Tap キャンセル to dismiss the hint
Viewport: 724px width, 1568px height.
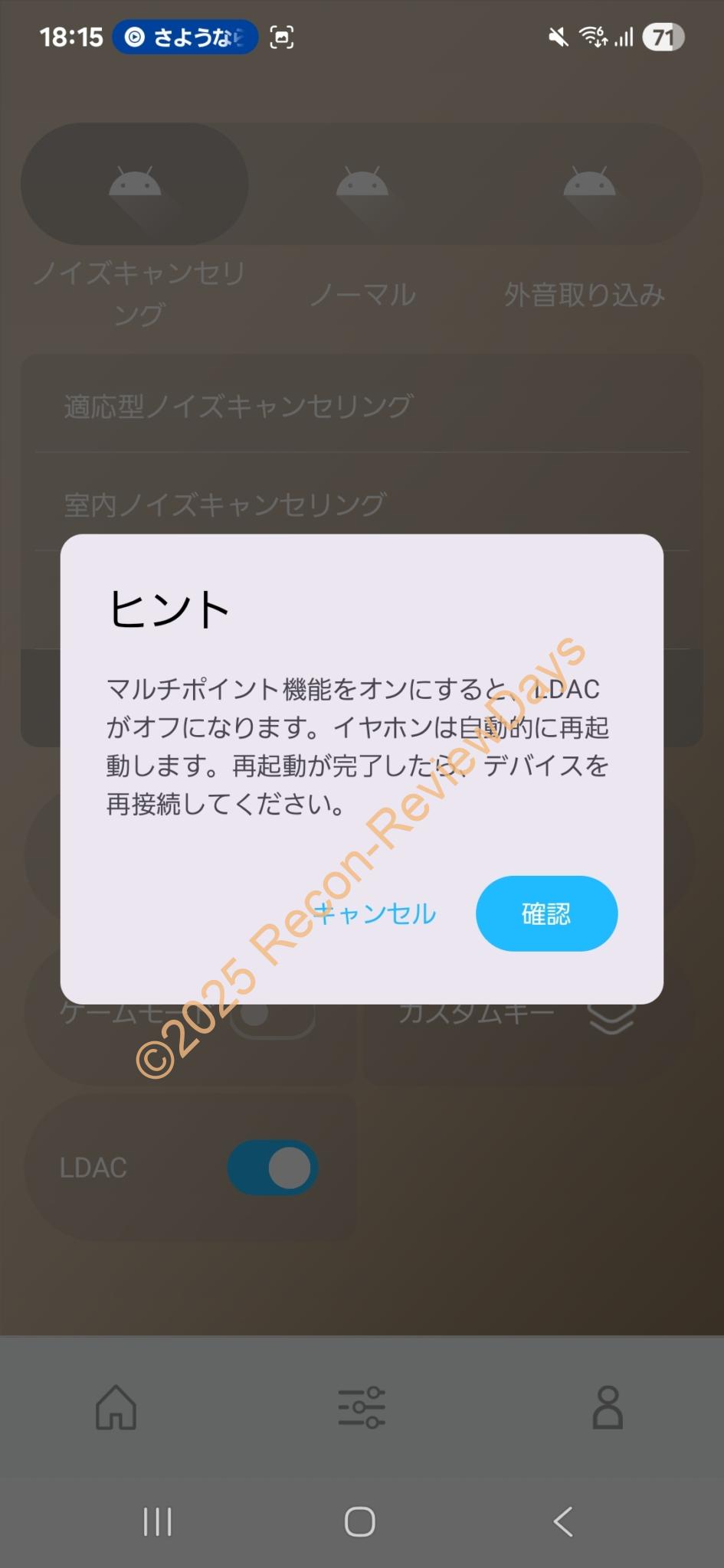[x=375, y=913]
